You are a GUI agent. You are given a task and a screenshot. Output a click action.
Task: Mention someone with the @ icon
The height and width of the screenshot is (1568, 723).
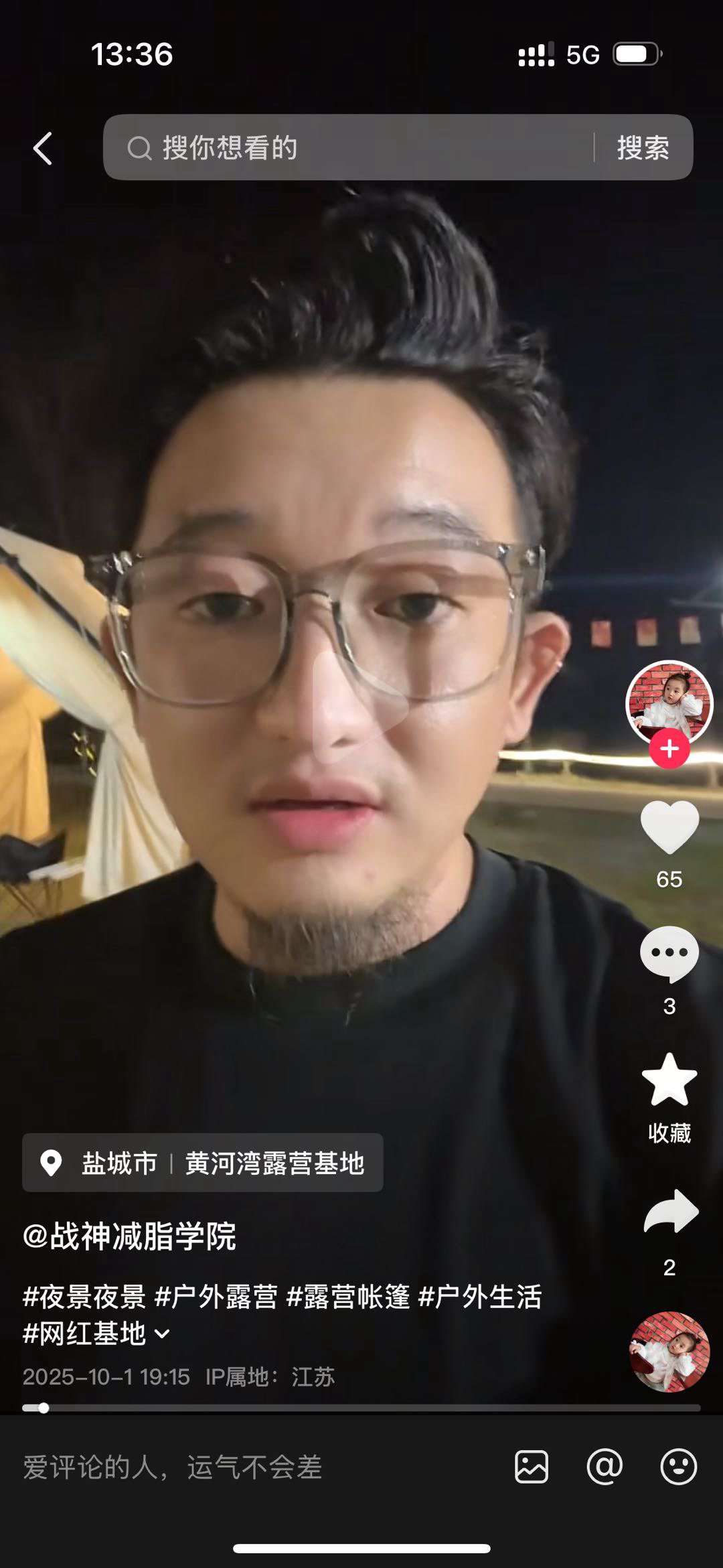(605, 1468)
